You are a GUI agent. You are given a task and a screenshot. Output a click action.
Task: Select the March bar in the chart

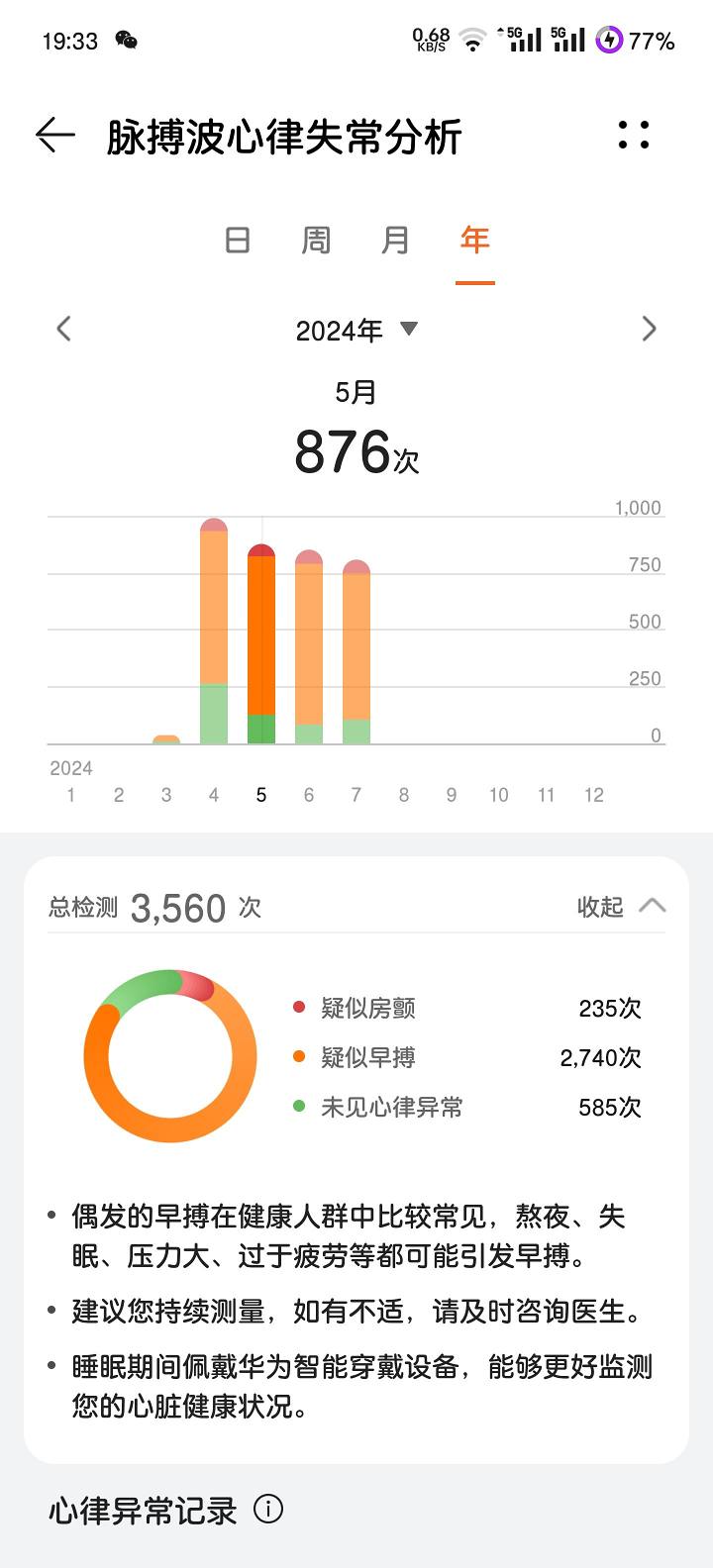(166, 738)
